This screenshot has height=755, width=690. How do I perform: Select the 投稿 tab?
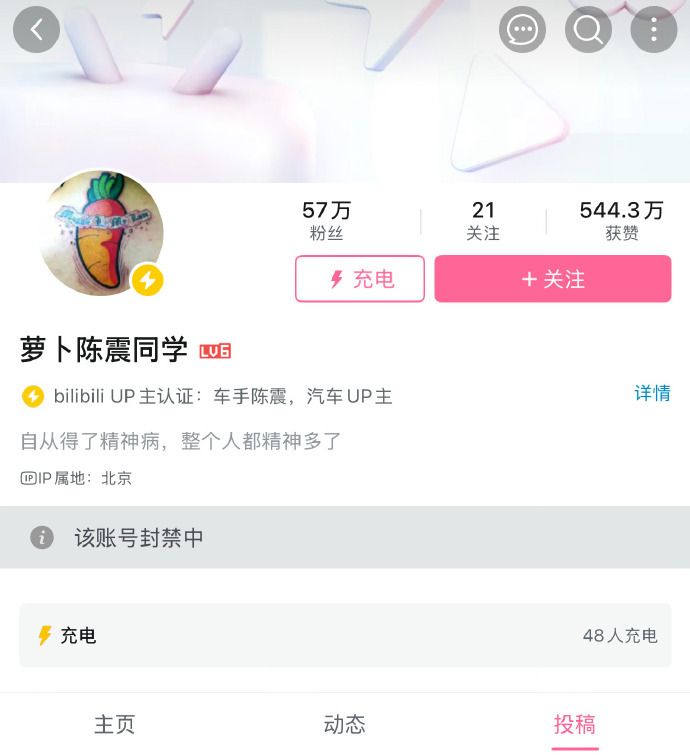click(575, 724)
